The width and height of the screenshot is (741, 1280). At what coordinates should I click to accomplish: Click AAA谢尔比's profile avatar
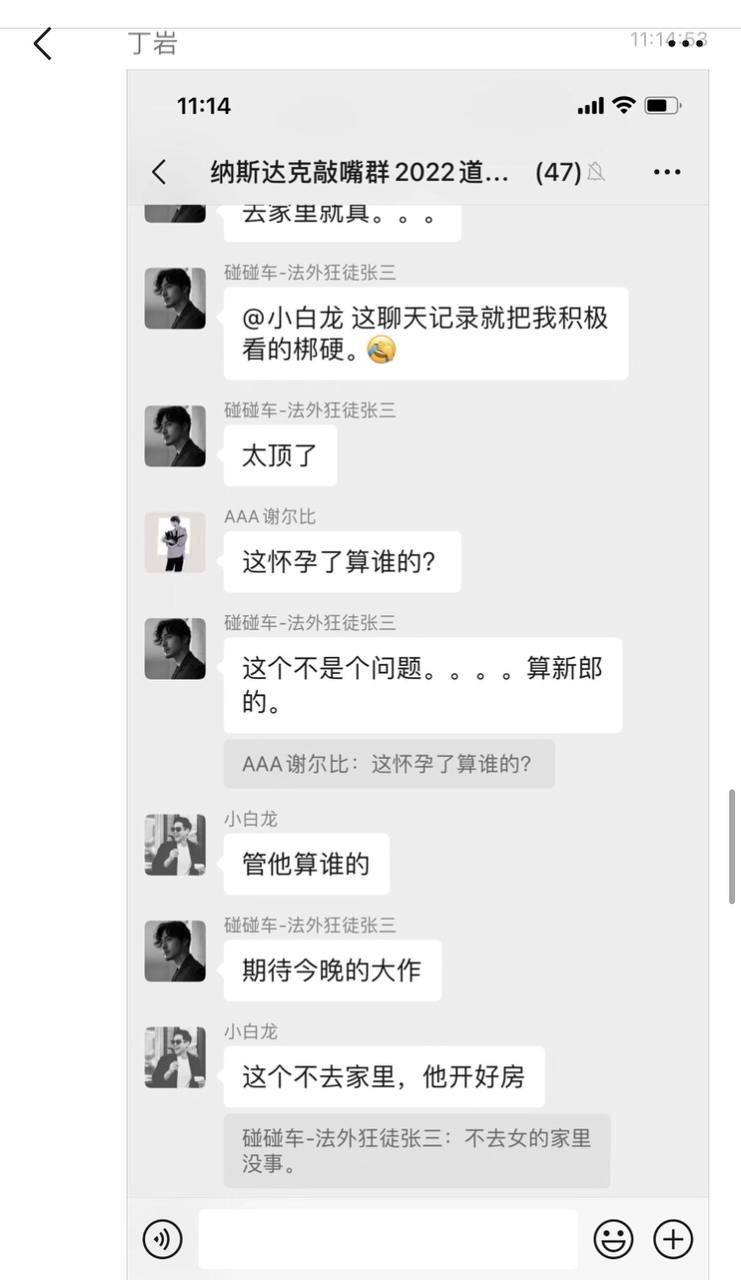[x=174, y=543]
